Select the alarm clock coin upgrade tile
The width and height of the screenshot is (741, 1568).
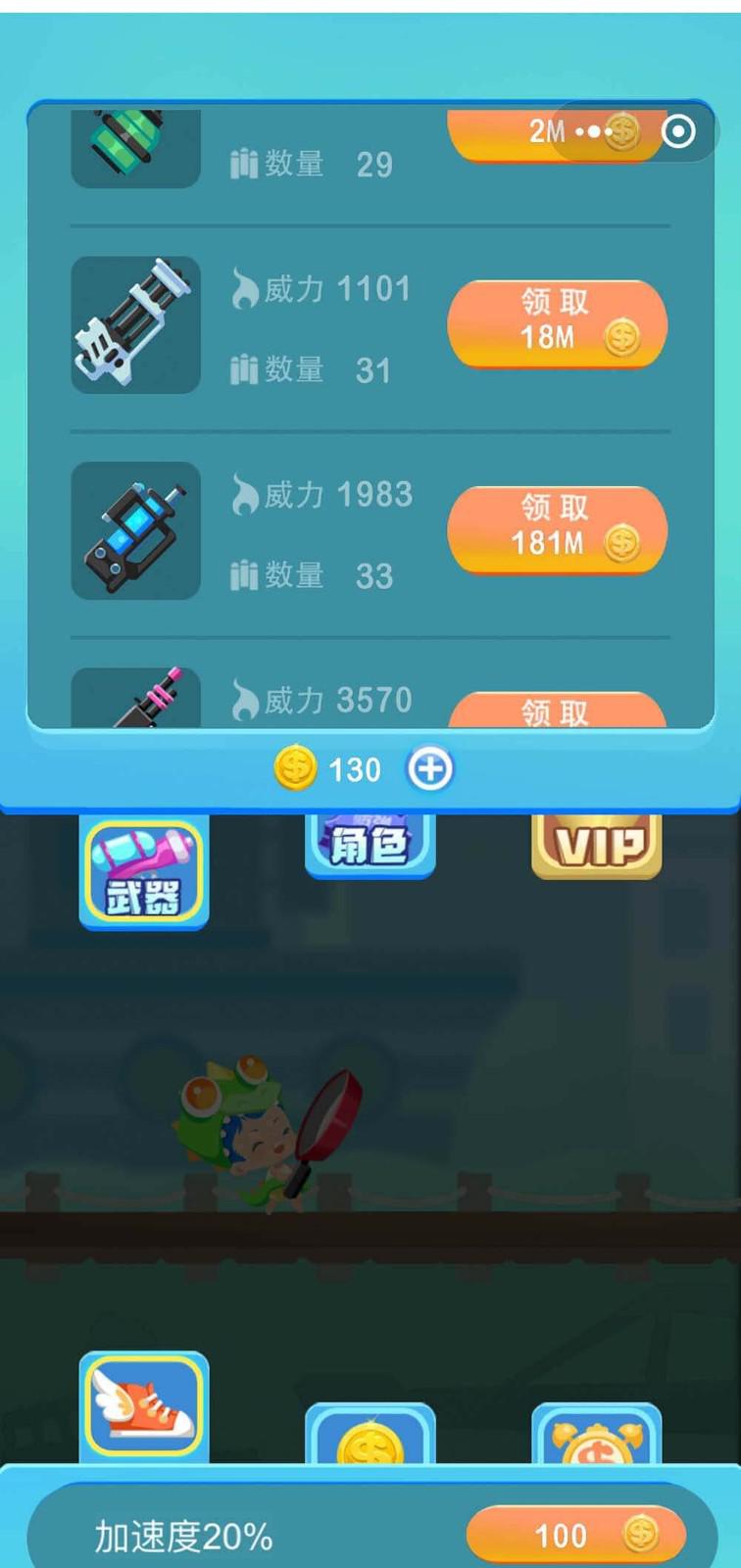596,1435
